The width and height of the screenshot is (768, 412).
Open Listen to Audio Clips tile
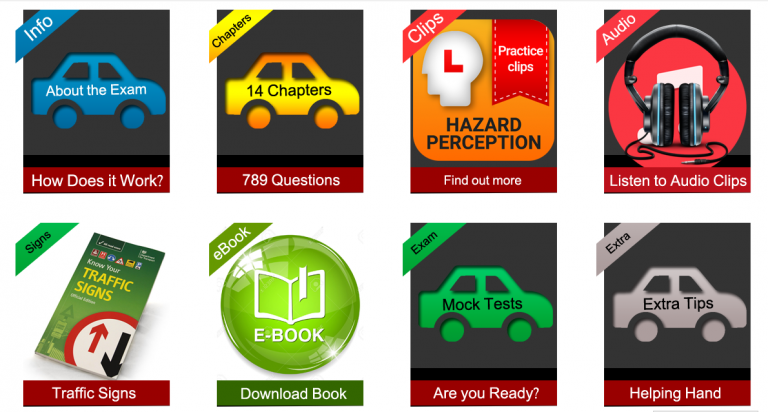(677, 90)
